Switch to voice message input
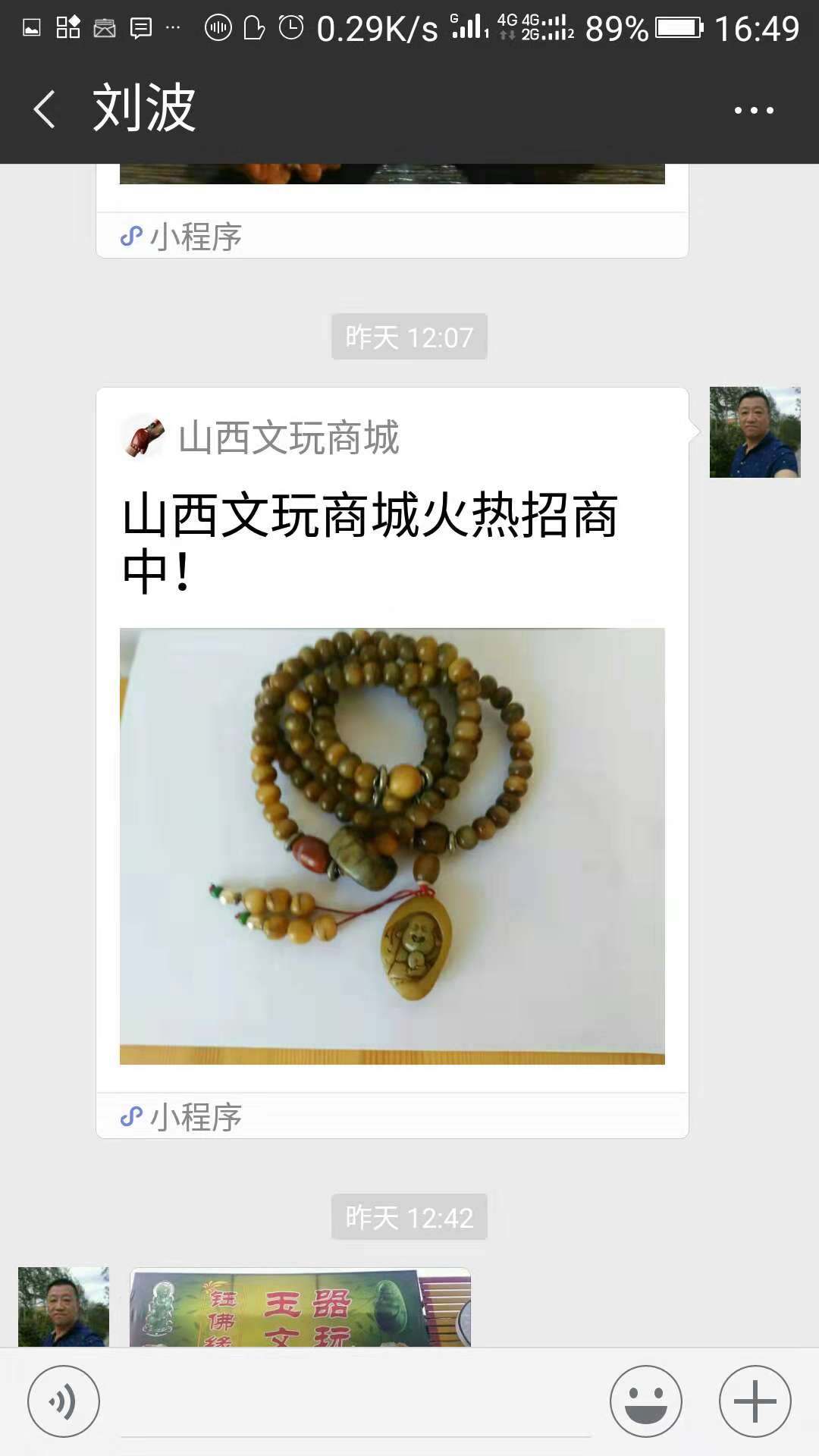The image size is (819, 1456). coord(64,1401)
